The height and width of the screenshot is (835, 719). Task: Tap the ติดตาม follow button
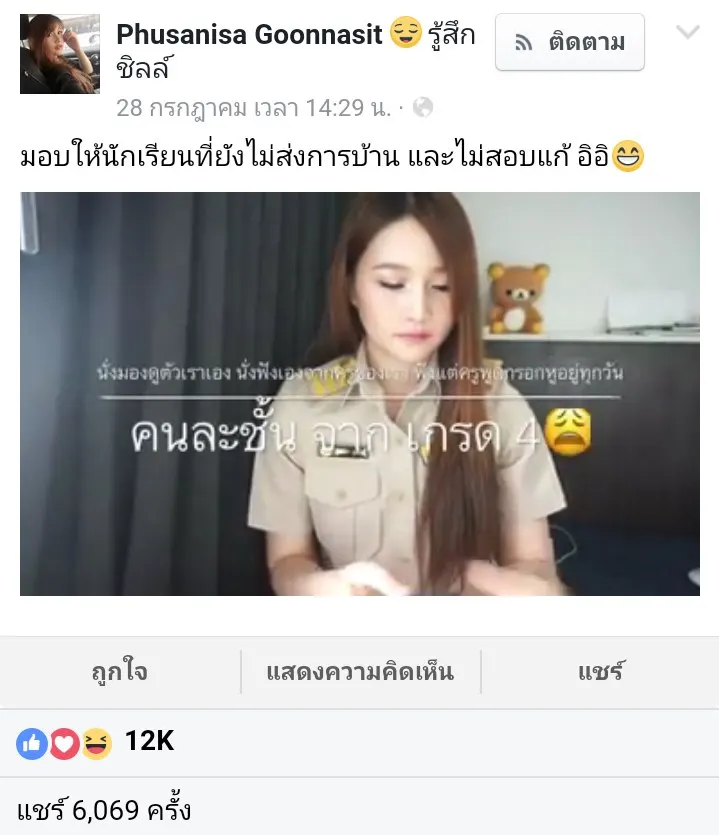tap(570, 42)
